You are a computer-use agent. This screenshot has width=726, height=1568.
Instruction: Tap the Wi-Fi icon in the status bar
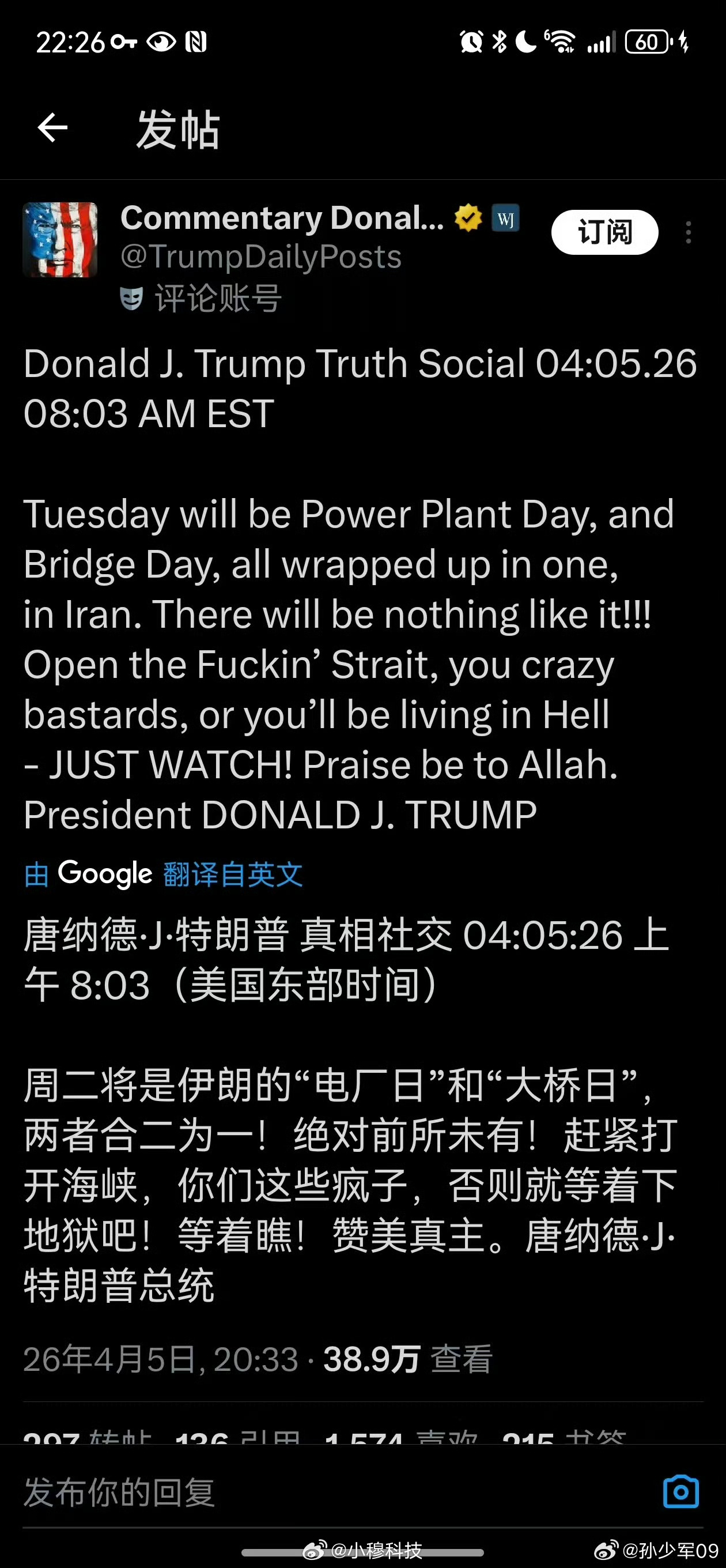(559, 41)
